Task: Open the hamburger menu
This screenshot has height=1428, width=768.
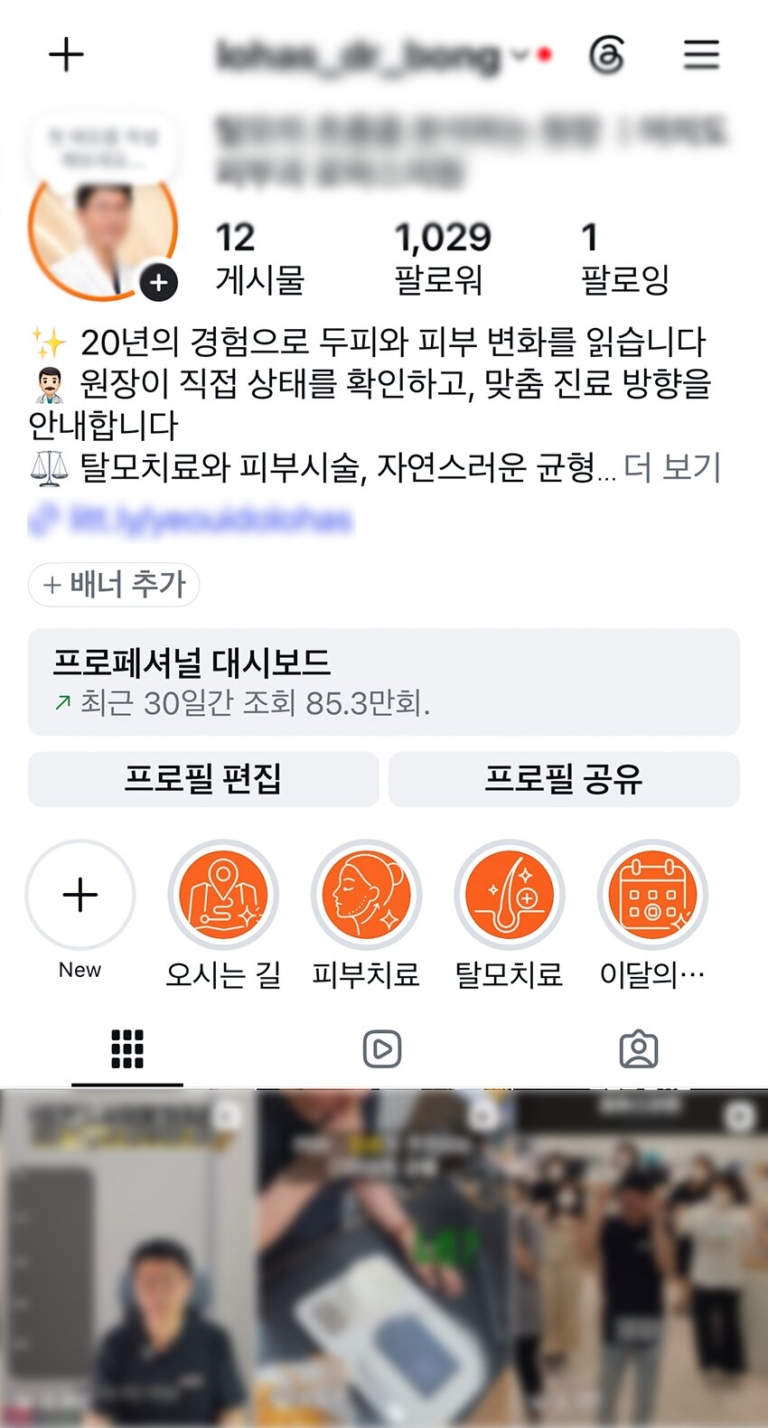Action: tap(701, 55)
